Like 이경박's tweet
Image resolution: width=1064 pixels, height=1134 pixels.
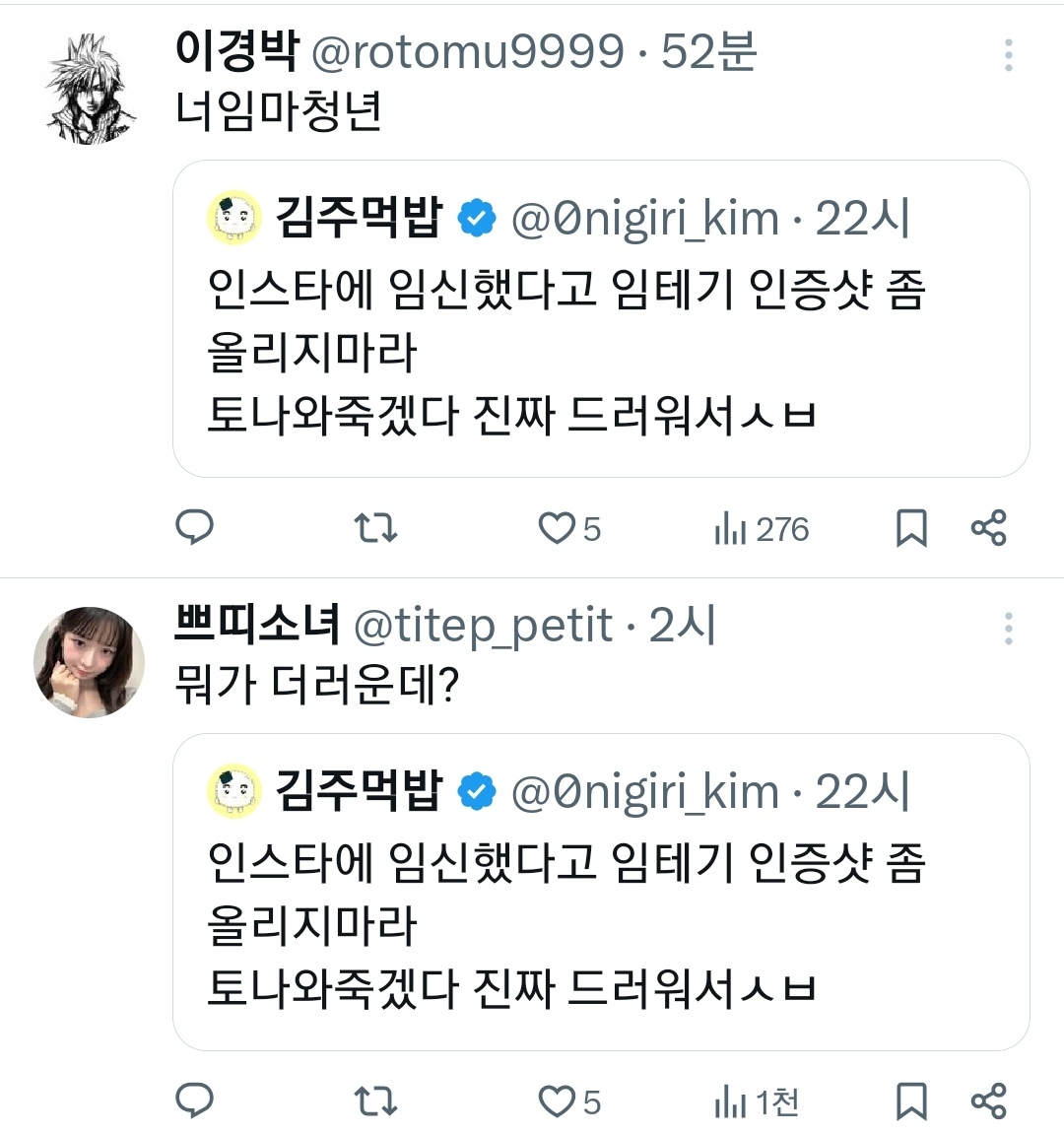click(558, 529)
